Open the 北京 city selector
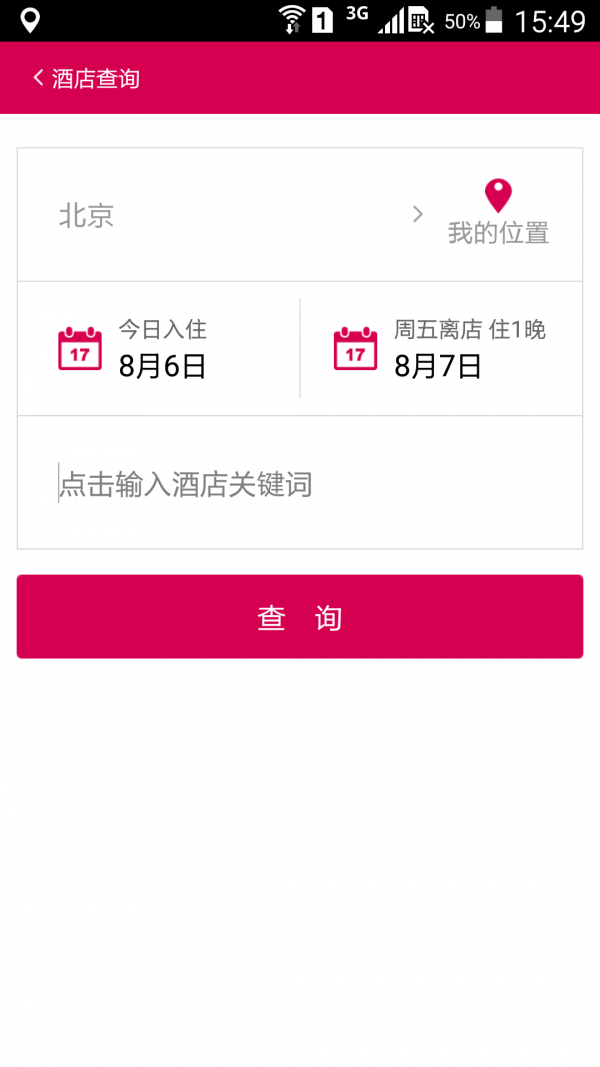The width and height of the screenshot is (600, 1067). coord(240,215)
